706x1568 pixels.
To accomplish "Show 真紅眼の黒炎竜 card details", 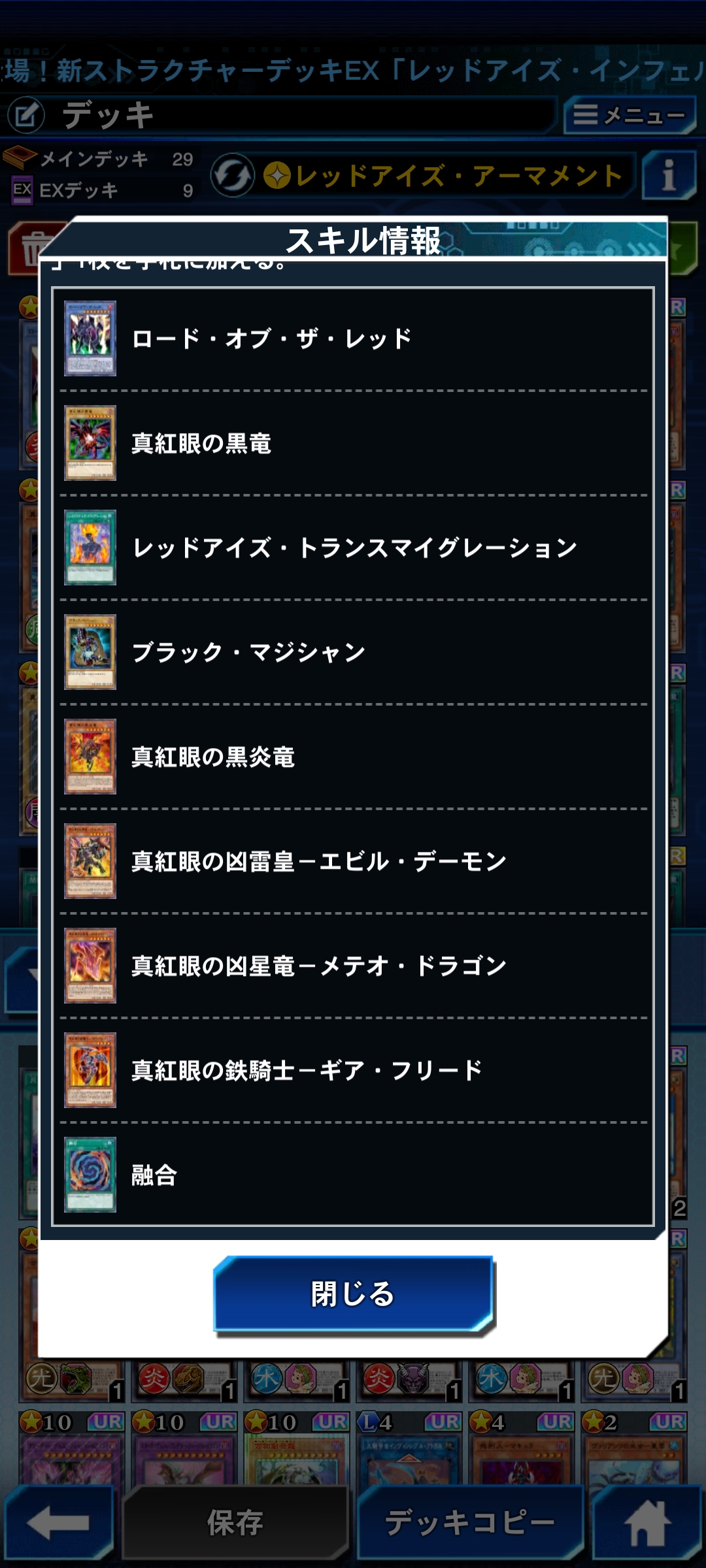I will tap(353, 757).
